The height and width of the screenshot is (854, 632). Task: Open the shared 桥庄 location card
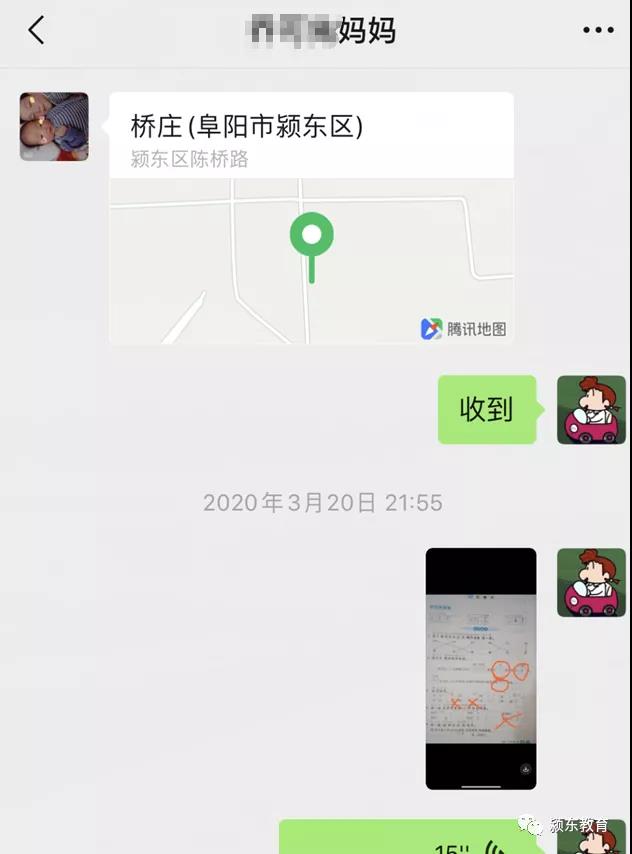point(311,218)
